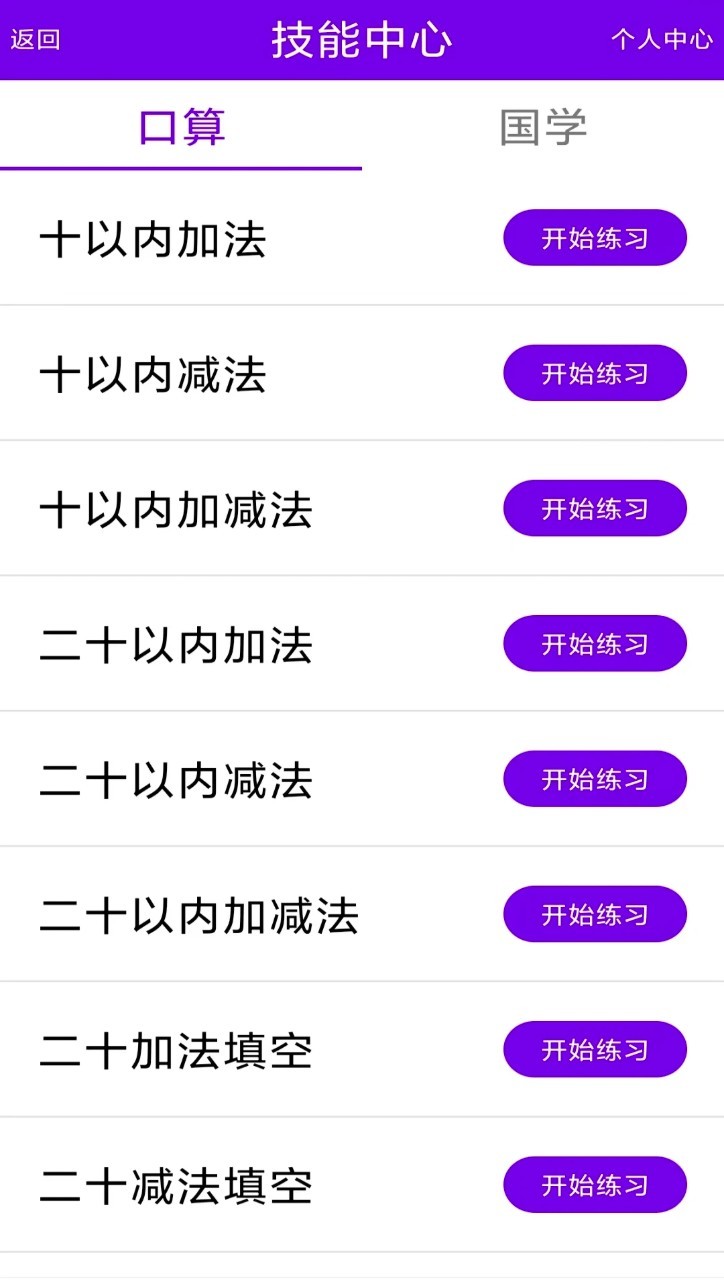Select the 十以内减法 list entry
This screenshot has height=1287, width=724.
coord(153,375)
